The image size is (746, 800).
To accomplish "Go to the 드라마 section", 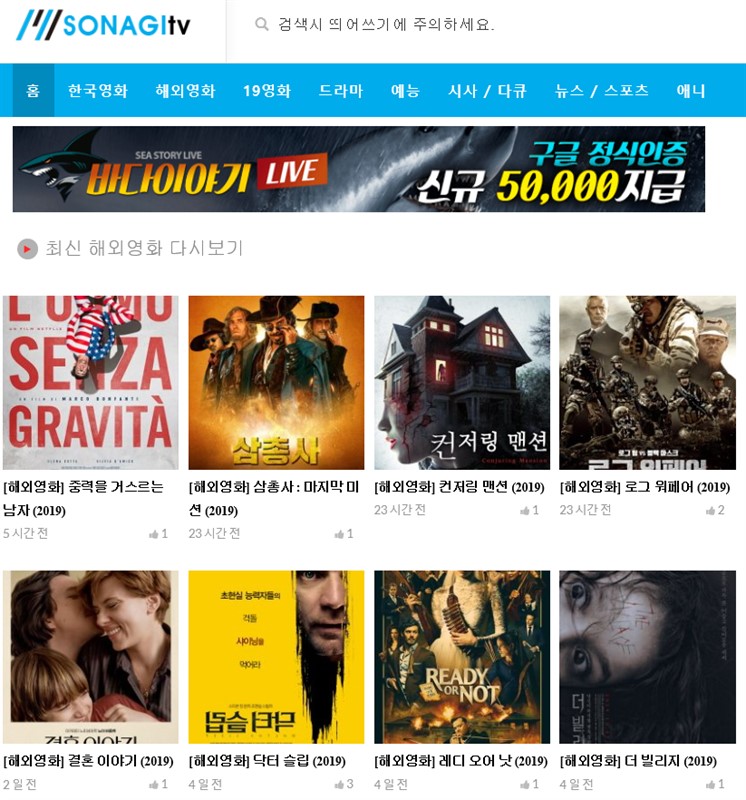I will (341, 91).
